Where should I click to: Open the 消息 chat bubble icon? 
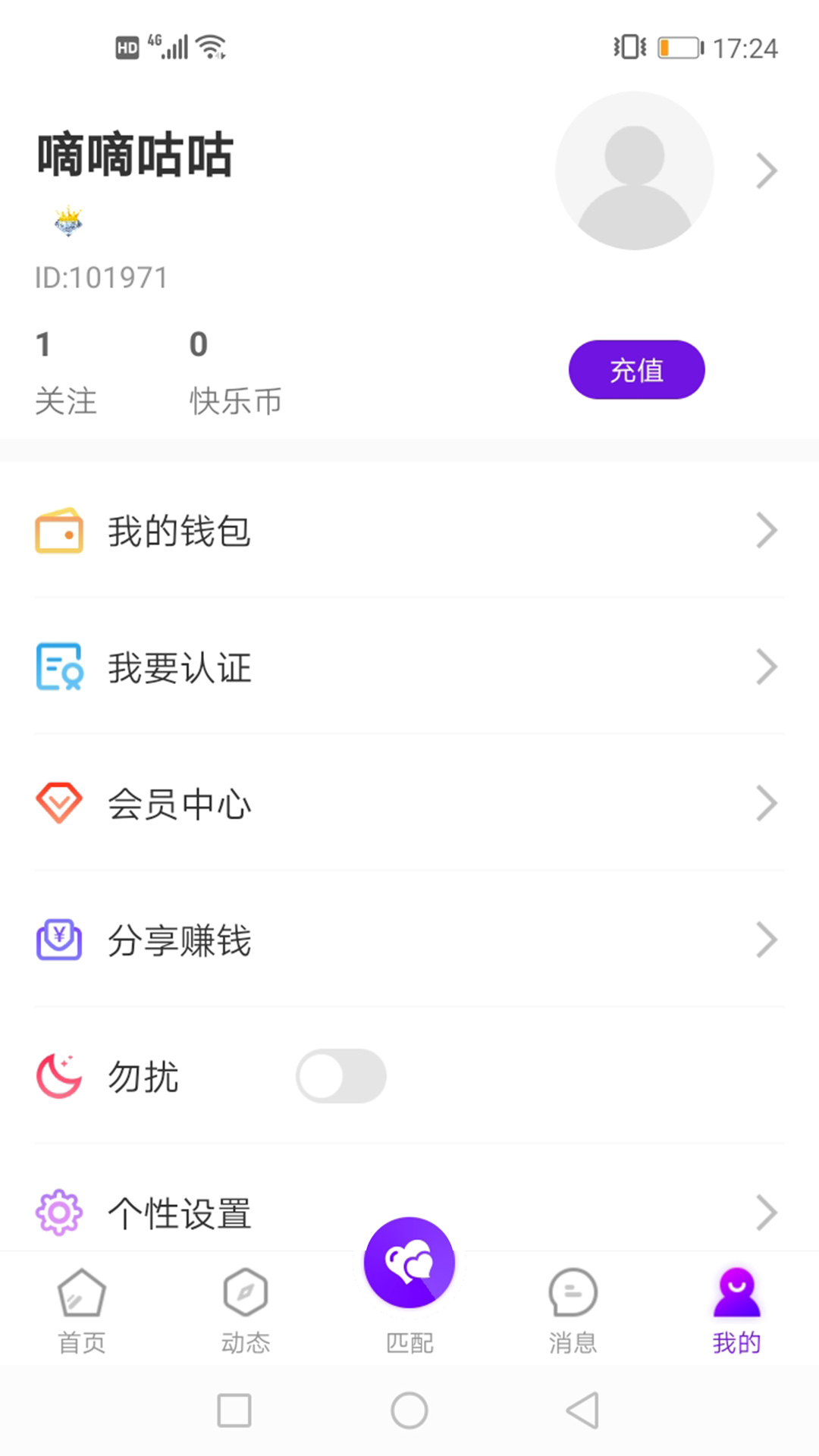point(573,1291)
